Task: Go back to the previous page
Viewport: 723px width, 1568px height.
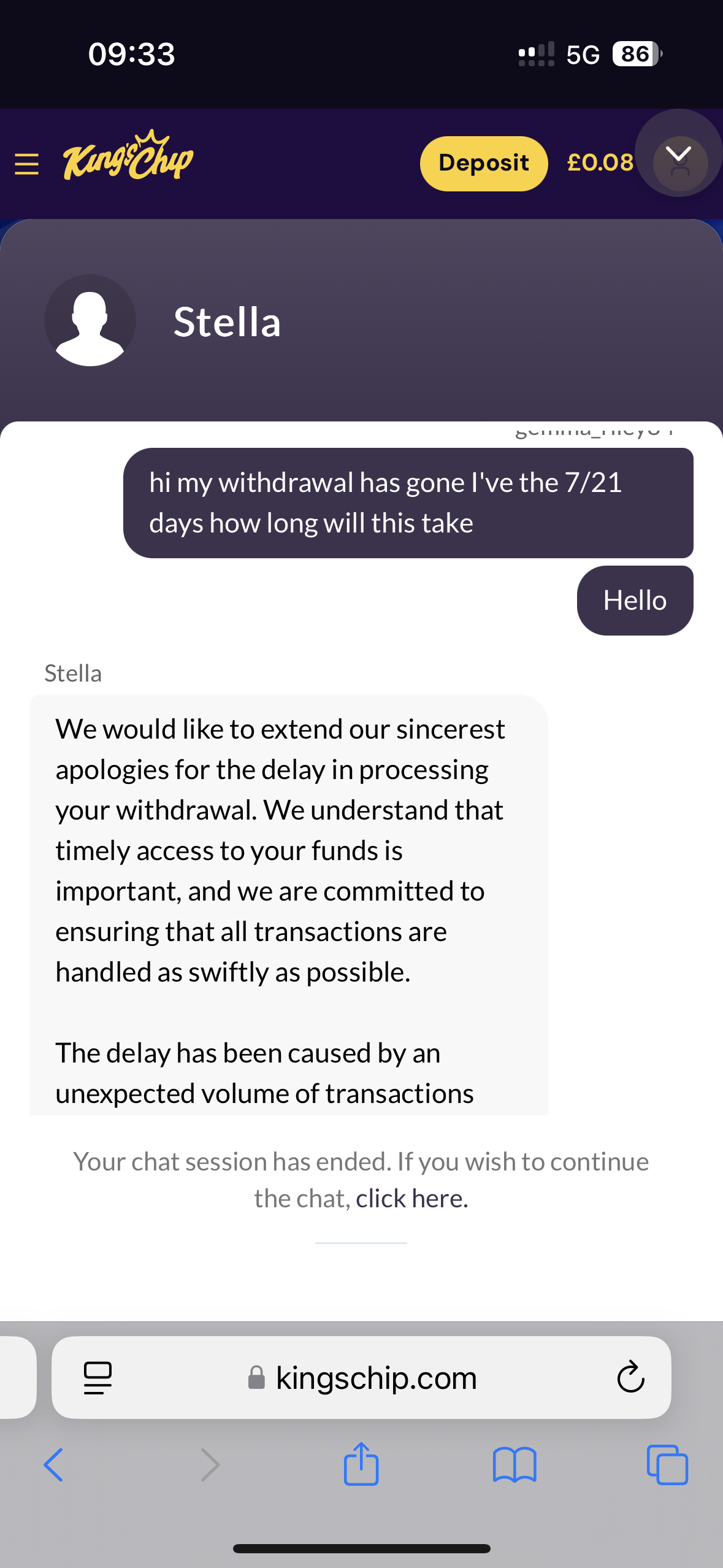Action: click(53, 1464)
